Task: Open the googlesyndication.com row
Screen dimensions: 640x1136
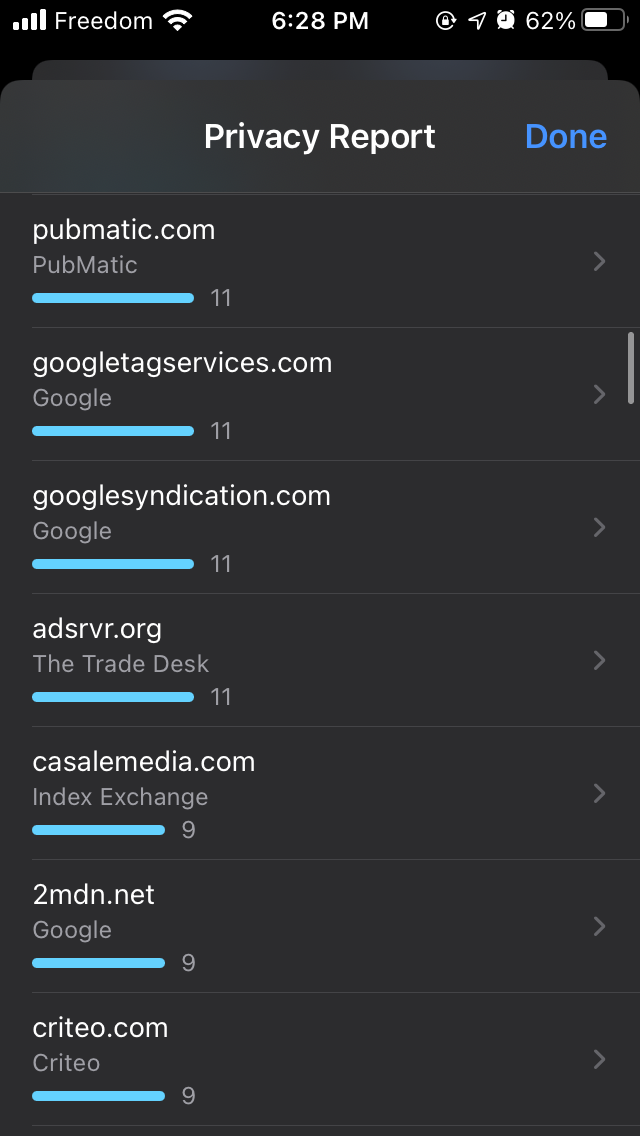Action: point(320,528)
